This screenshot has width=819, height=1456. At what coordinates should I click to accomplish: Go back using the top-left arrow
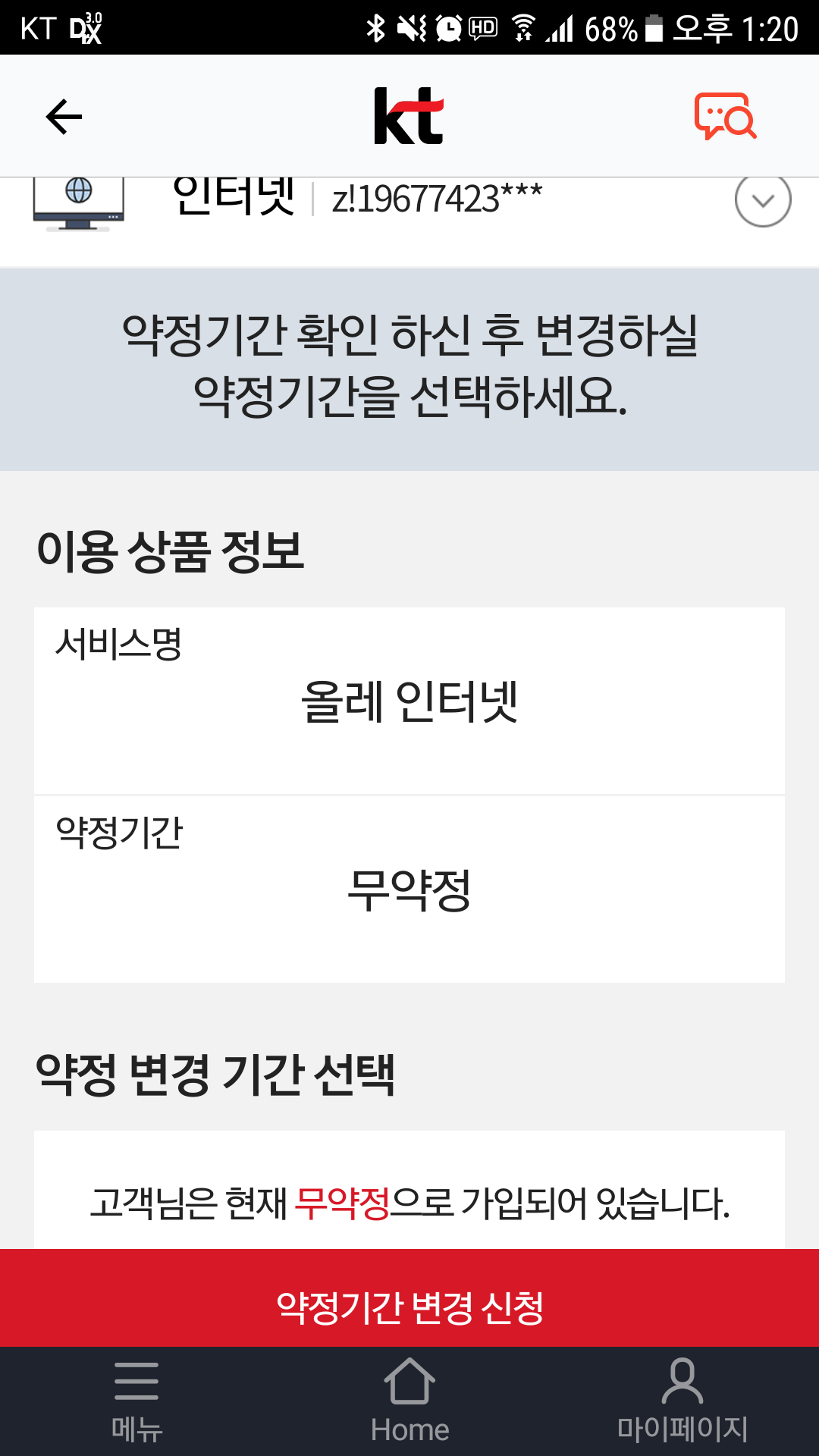pyautogui.click(x=64, y=117)
